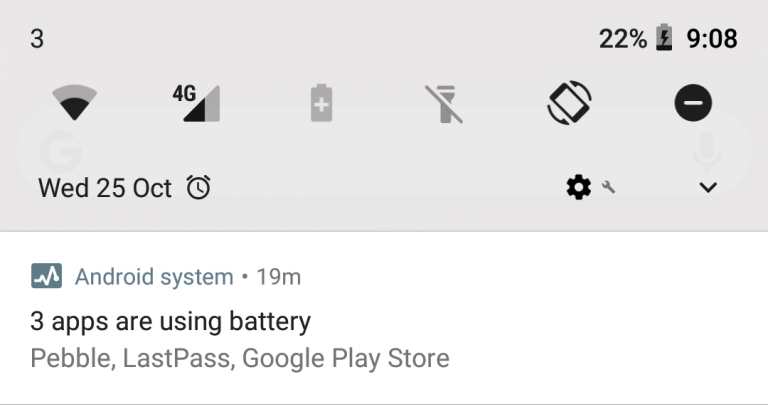Expand the quick settings panel
Image resolution: width=768 pixels, height=409 pixels.
708,188
